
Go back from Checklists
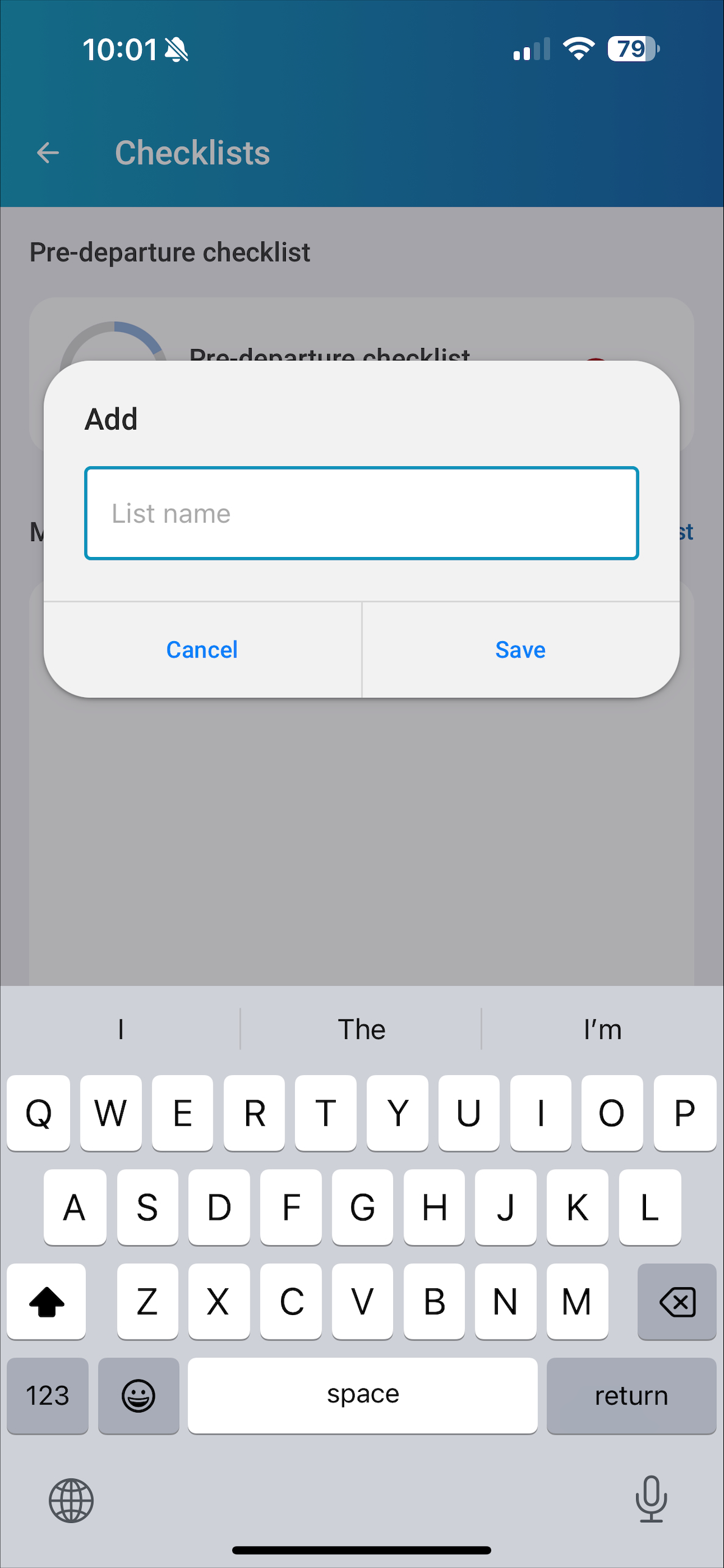48,152
